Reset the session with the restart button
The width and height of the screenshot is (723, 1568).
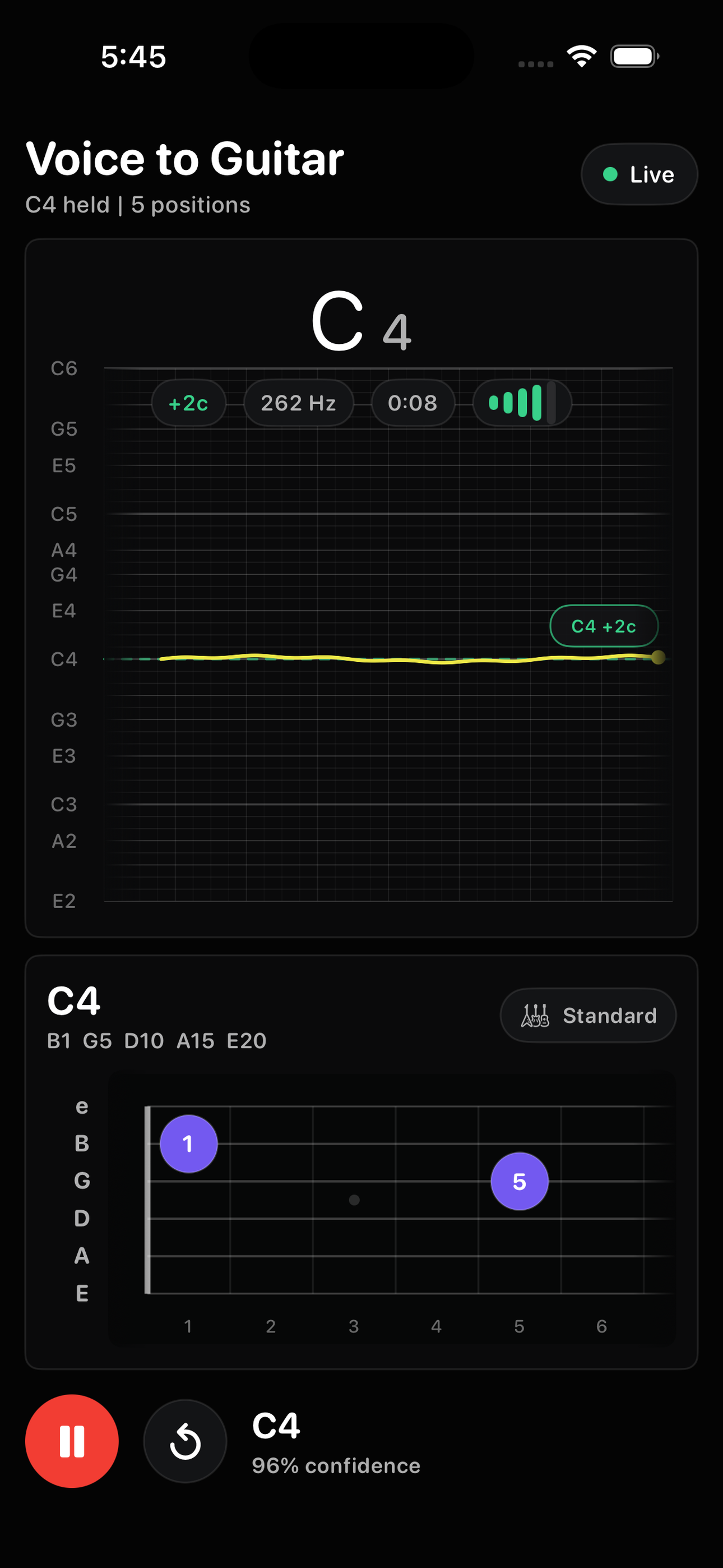tap(185, 1441)
